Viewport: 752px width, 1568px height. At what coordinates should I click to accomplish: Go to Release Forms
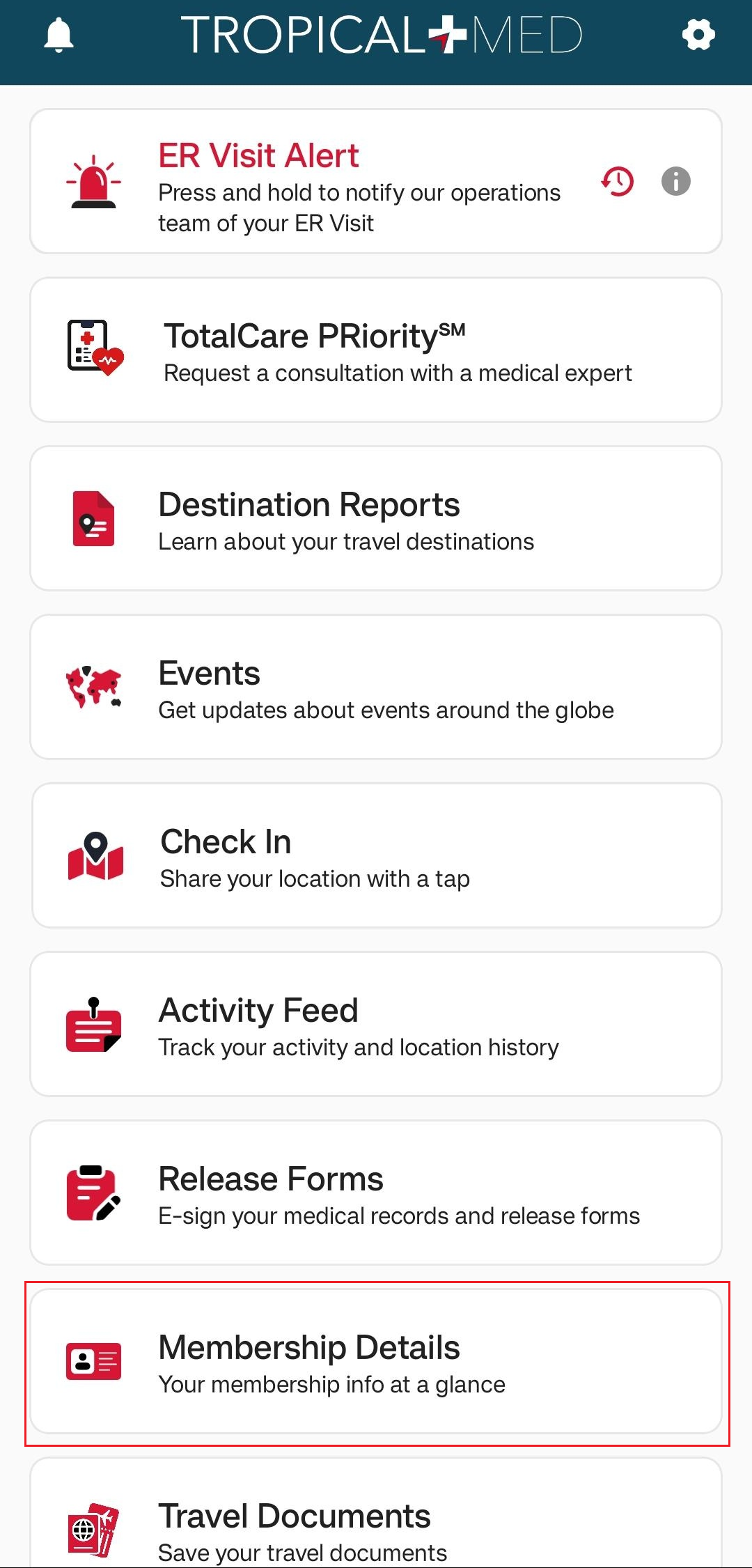pos(376,1193)
